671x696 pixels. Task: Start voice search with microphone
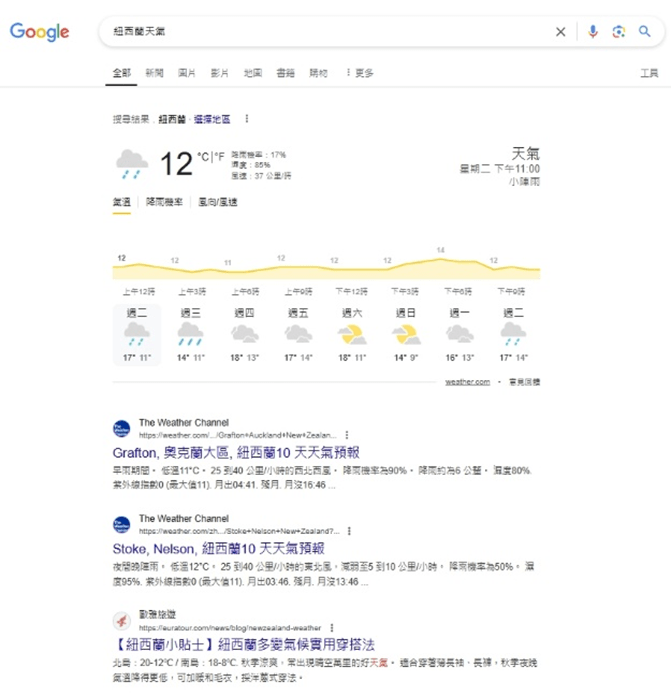pyautogui.click(x=592, y=32)
